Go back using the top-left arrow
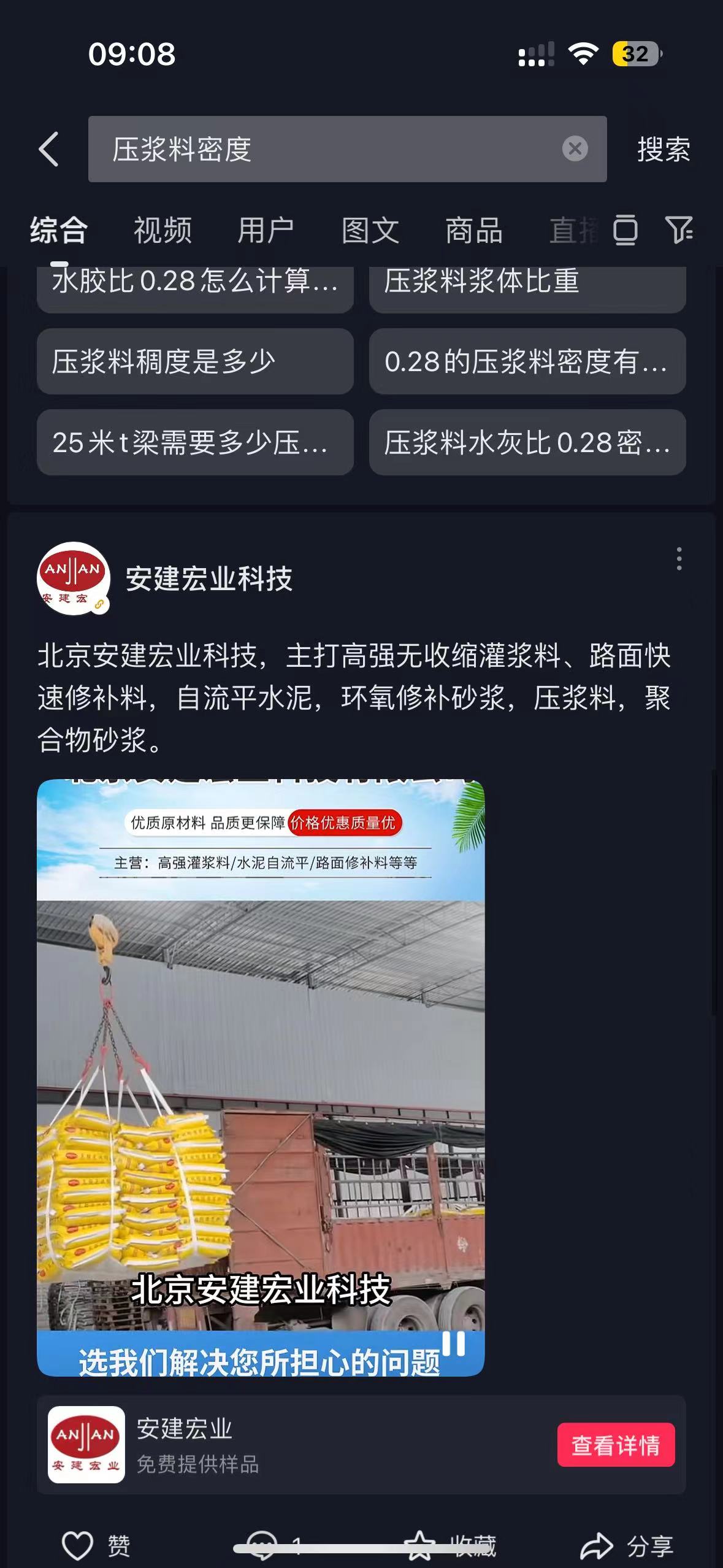 [49, 149]
